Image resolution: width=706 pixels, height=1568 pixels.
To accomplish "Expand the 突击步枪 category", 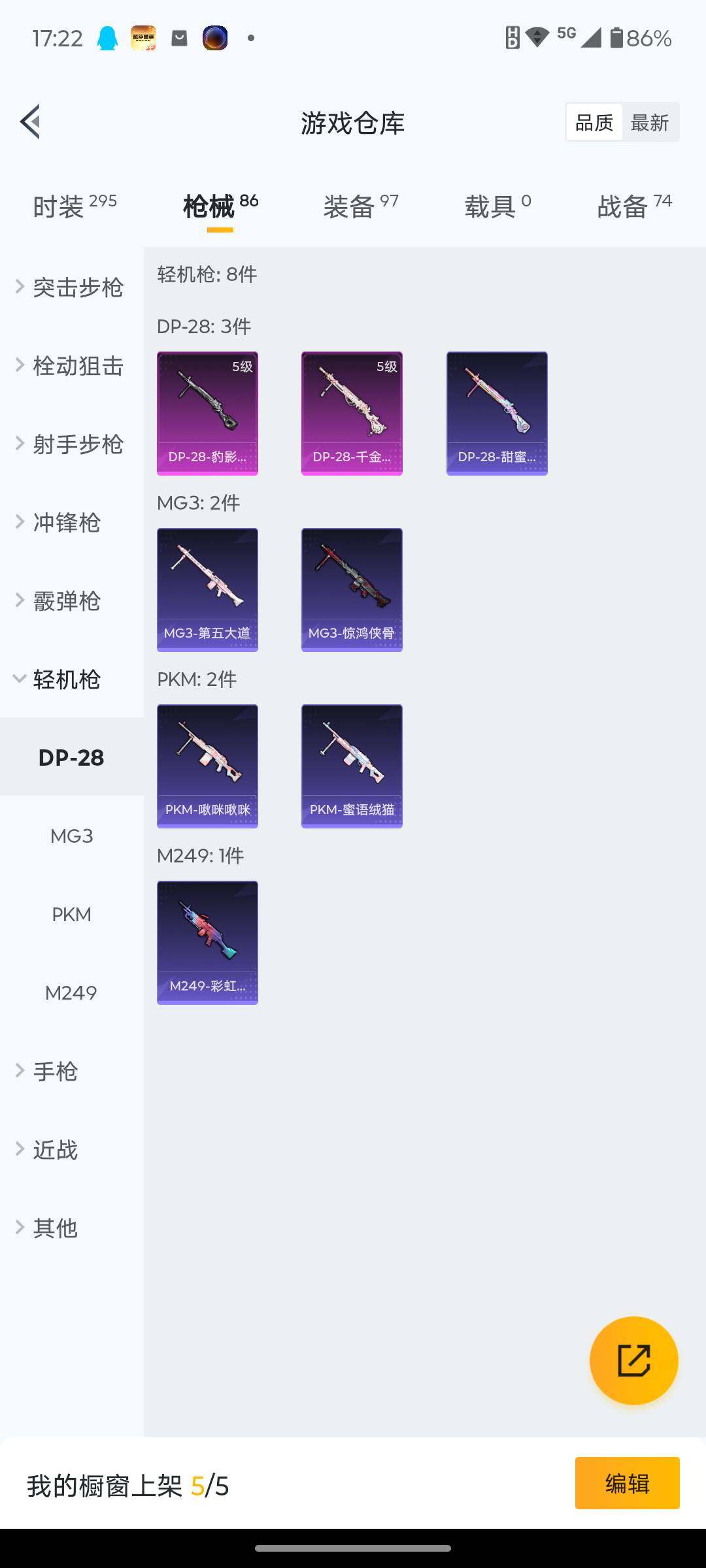I will (x=71, y=287).
